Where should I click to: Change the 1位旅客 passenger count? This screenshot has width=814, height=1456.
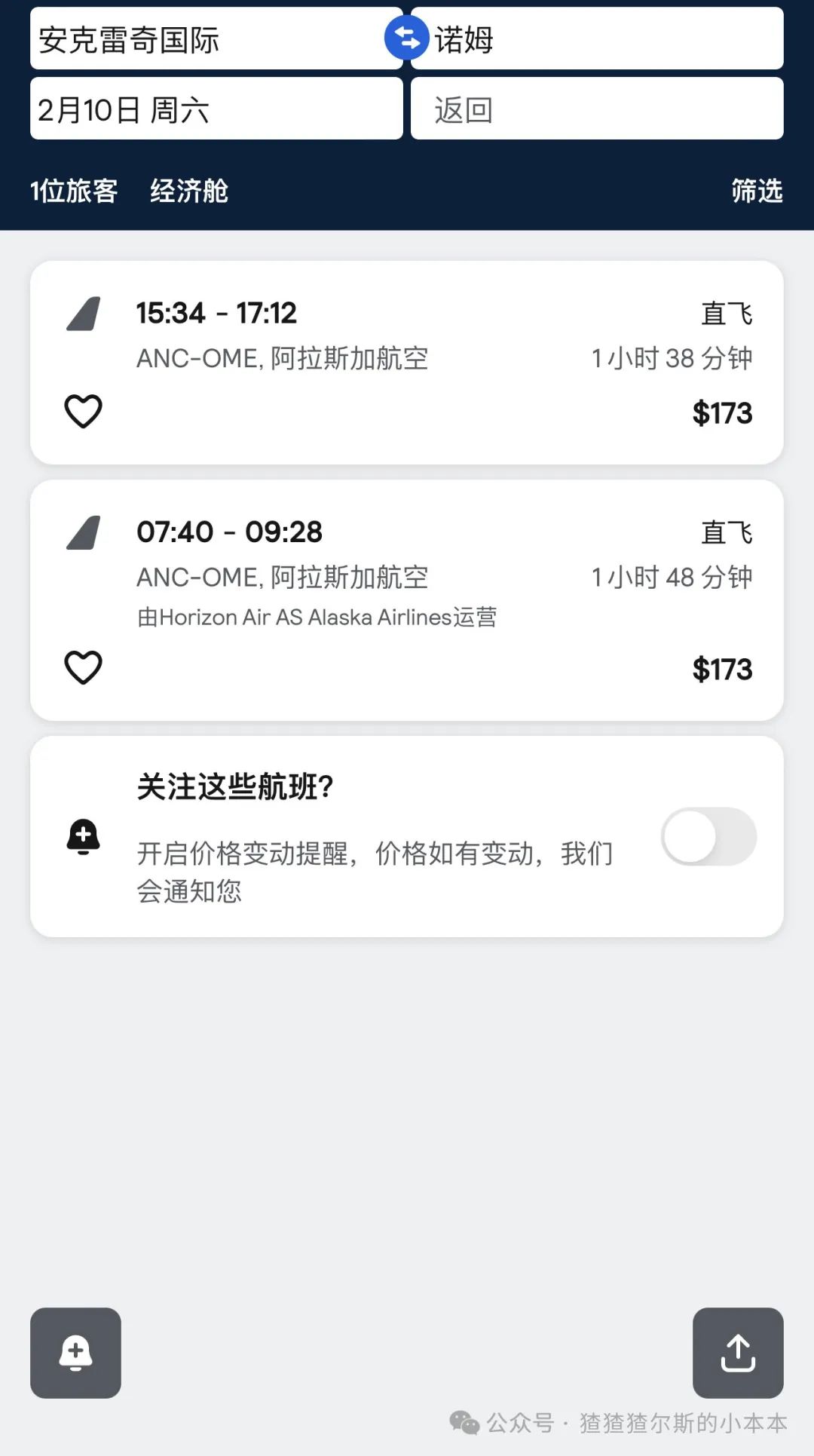click(74, 191)
